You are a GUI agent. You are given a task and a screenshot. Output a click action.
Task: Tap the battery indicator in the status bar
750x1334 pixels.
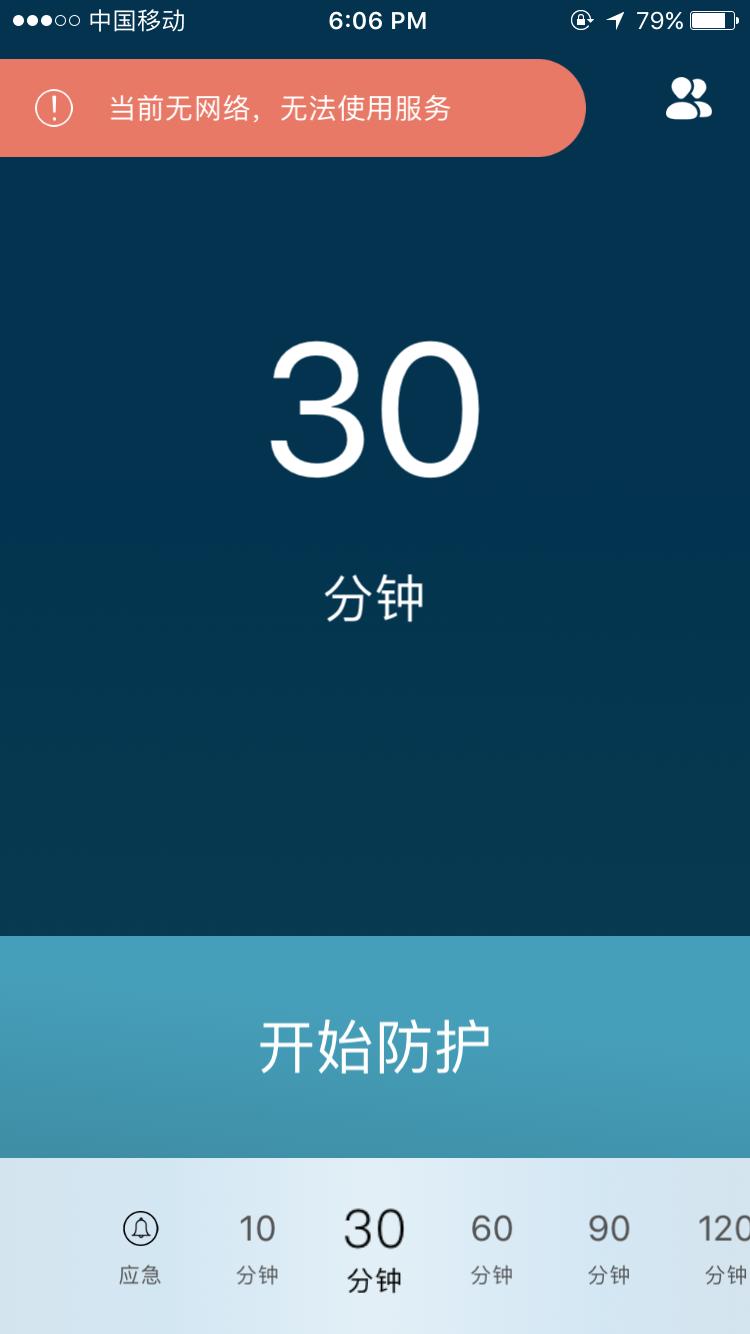pyautogui.click(x=712, y=18)
